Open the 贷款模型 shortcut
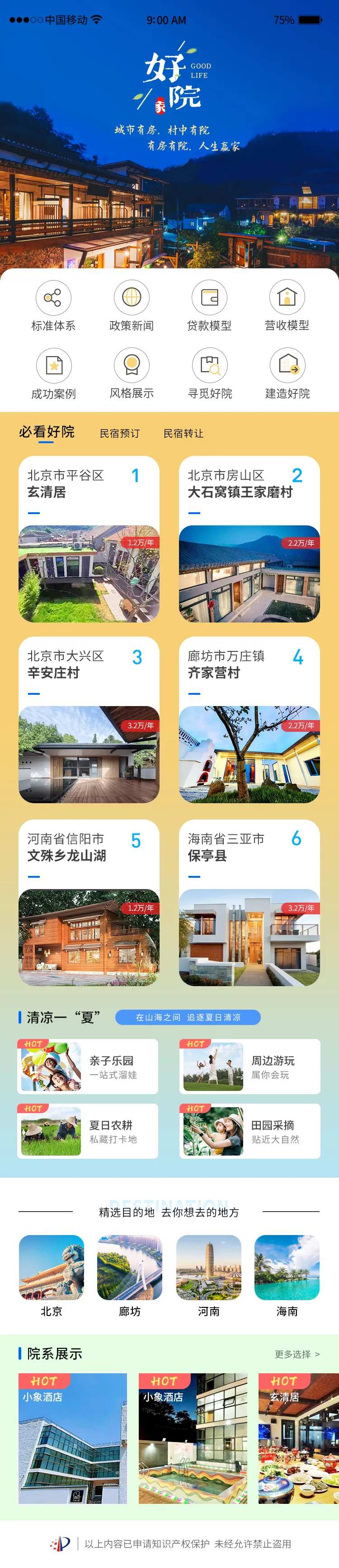Viewport: 339px width, 1568px height. [209, 306]
